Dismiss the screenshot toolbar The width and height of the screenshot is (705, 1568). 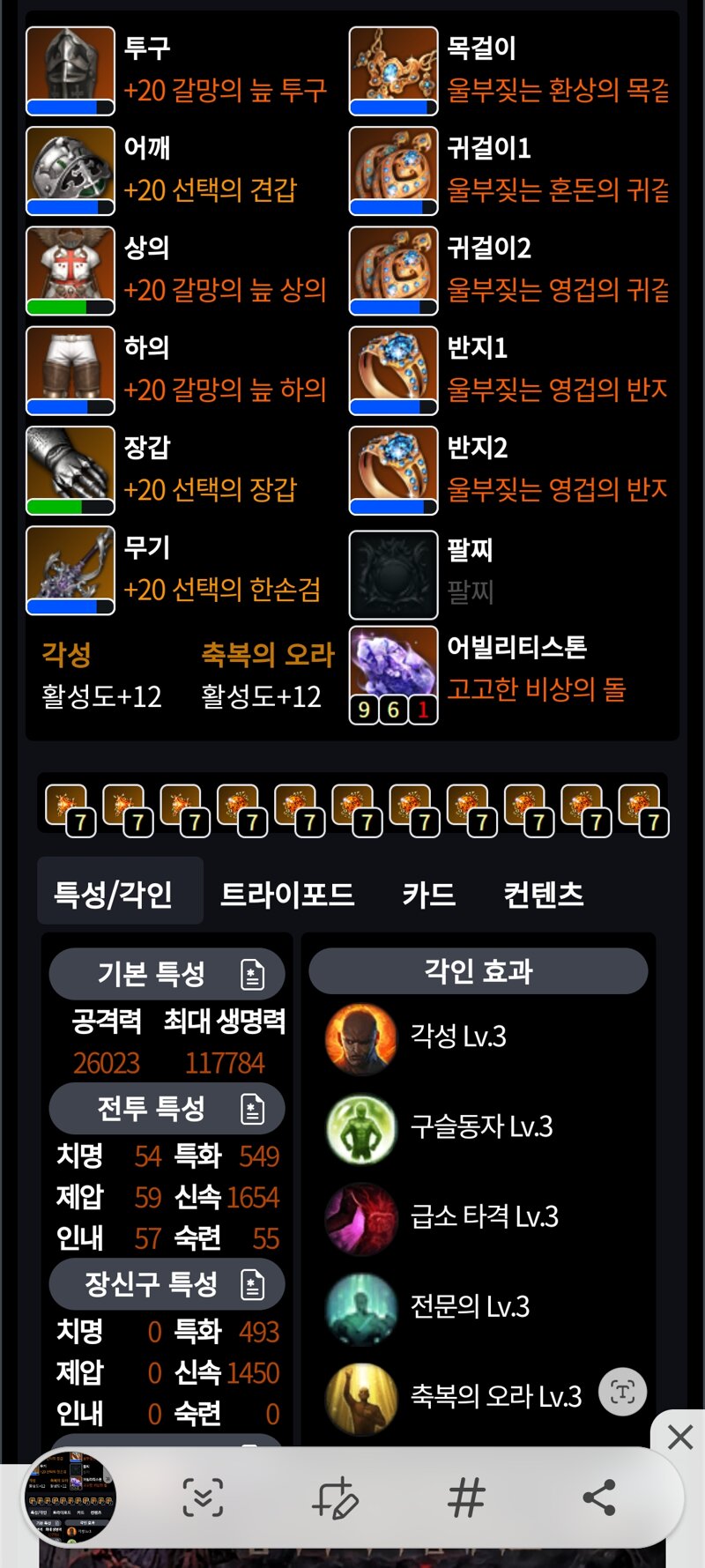(x=679, y=1437)
